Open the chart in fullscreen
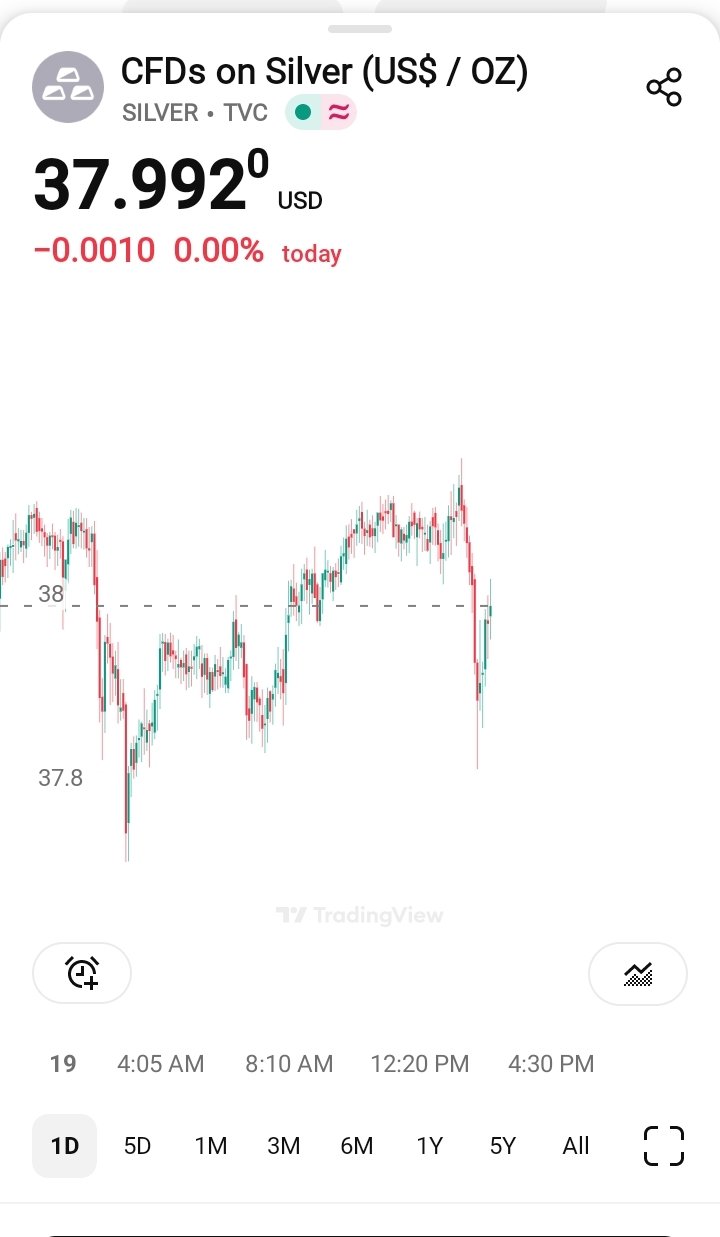The width and height of the screenshot is (720, 1237). (664, 1146)
